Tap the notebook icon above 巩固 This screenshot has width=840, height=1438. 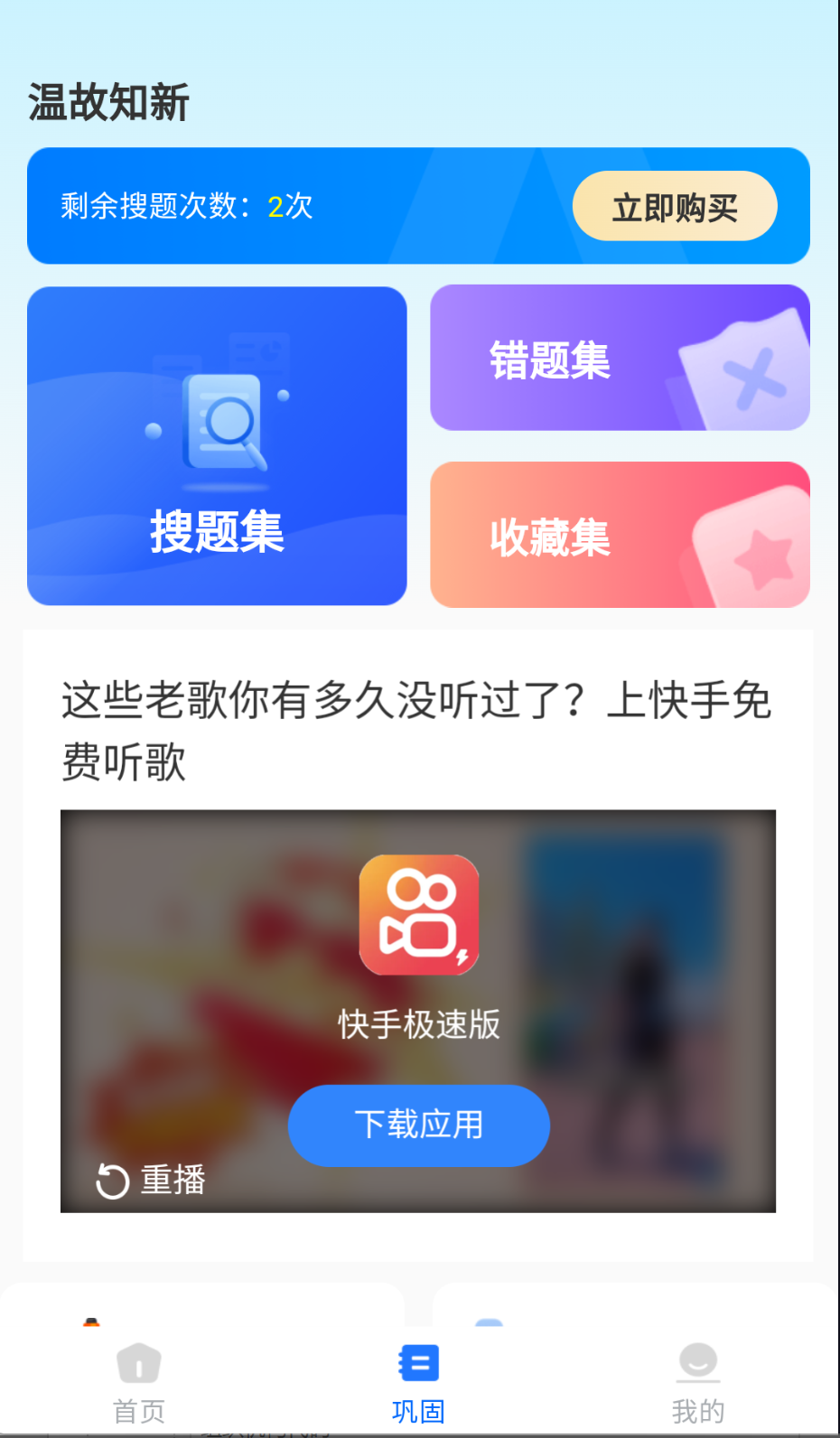pyautogui.click(x=417, y=1364)
